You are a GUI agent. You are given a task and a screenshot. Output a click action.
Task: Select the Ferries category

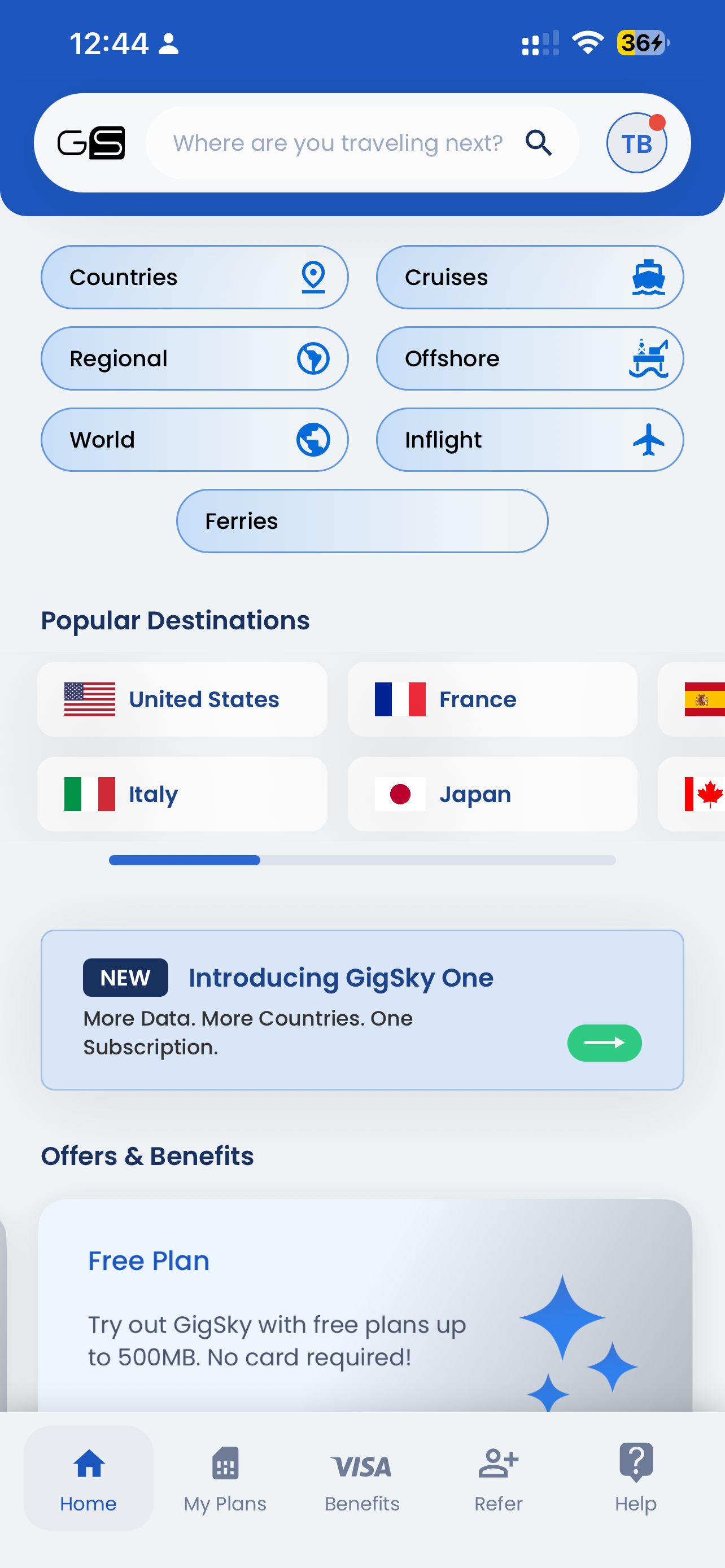point(361,521)
